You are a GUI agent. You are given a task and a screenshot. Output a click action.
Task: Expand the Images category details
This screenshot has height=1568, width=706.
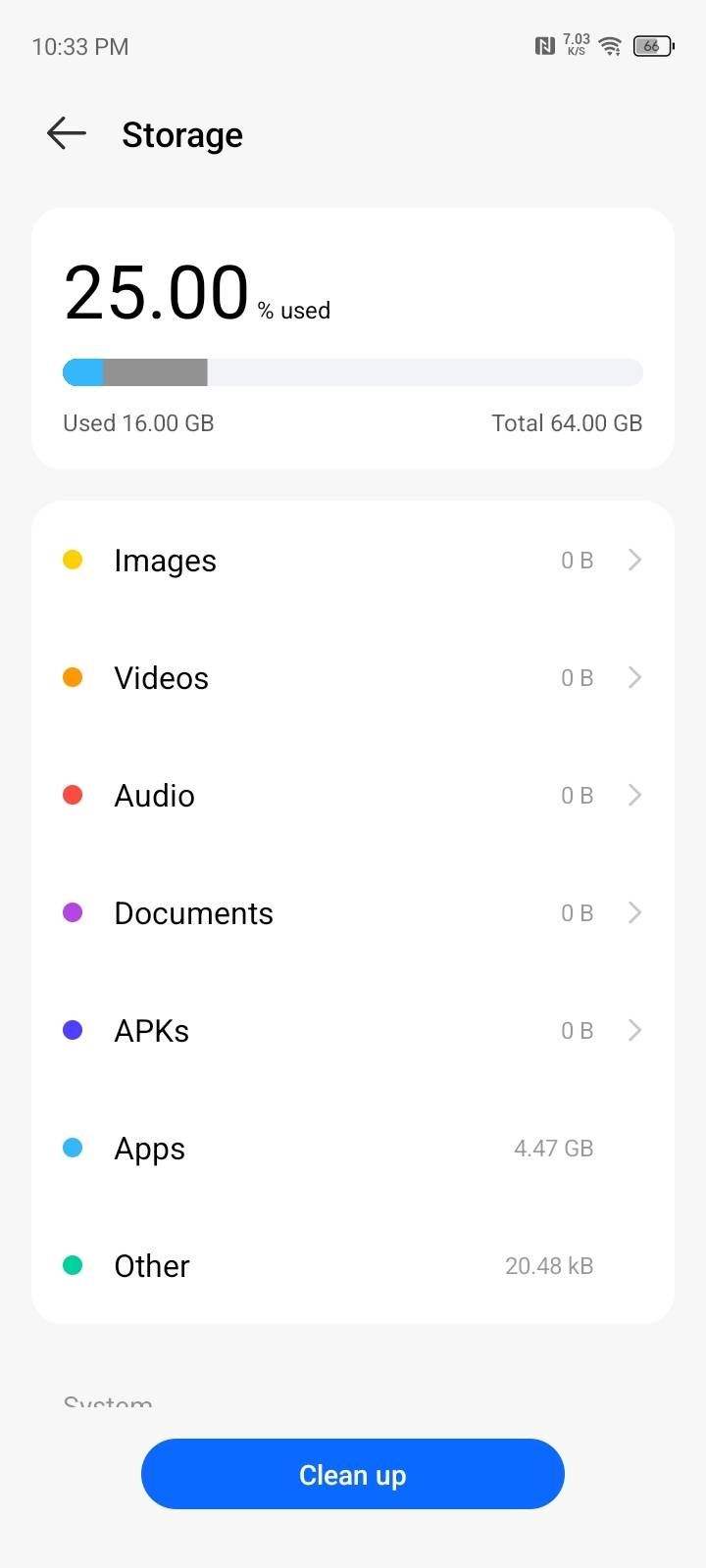(634, 560)
